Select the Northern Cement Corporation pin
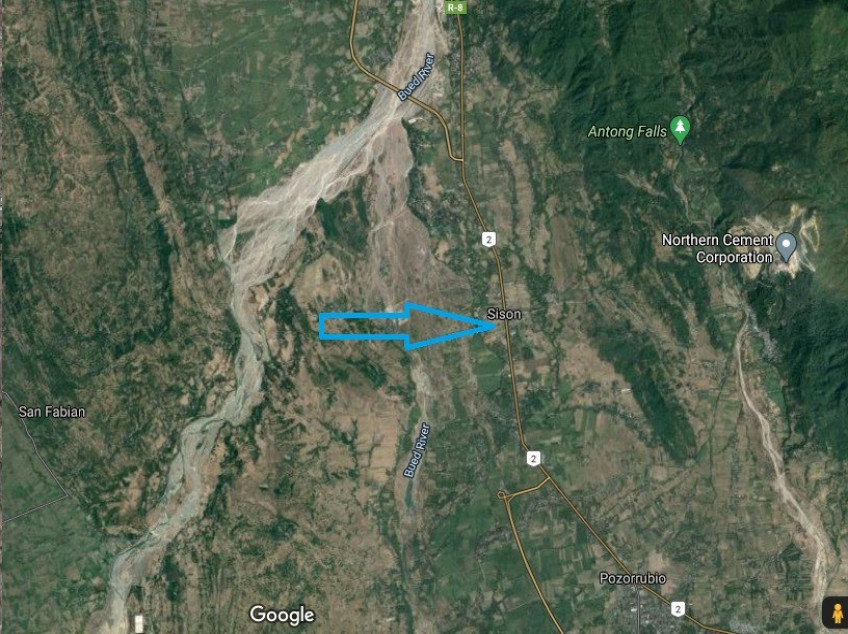Screen dimensions: 848x634 pyautogui.click(x=787, y=245)
